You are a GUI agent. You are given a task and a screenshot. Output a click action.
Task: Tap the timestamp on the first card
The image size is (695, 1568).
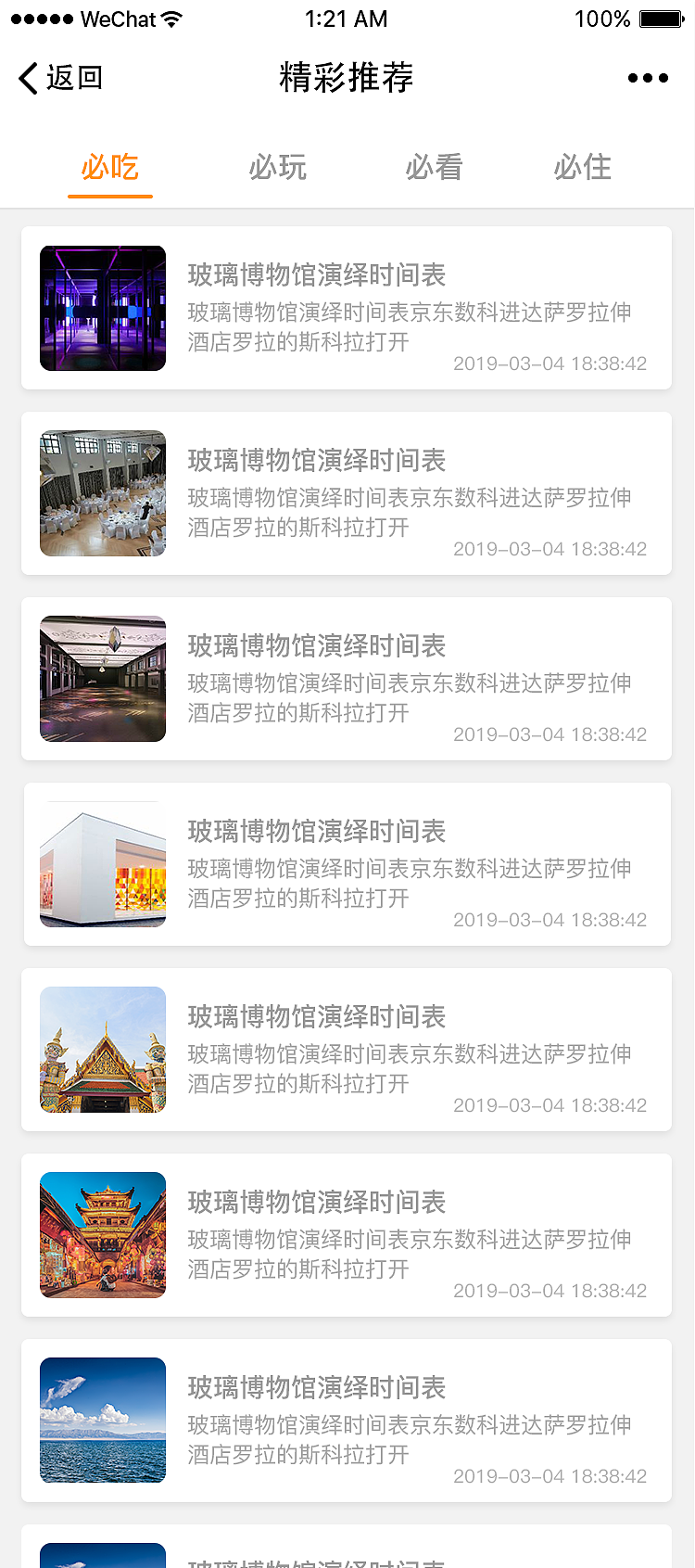550,363
